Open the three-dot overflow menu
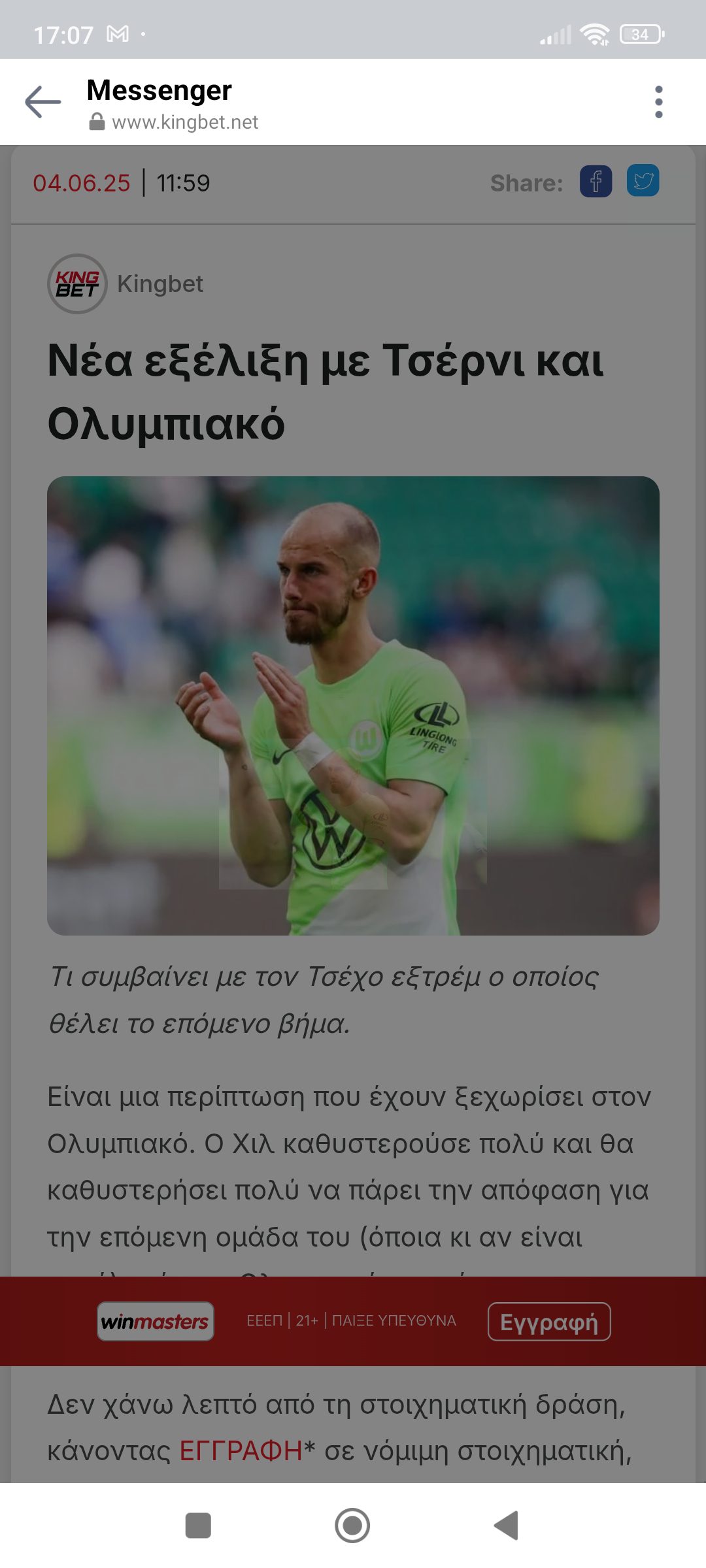This screenshot has width=706, height=1568. (x=658, y=102)
